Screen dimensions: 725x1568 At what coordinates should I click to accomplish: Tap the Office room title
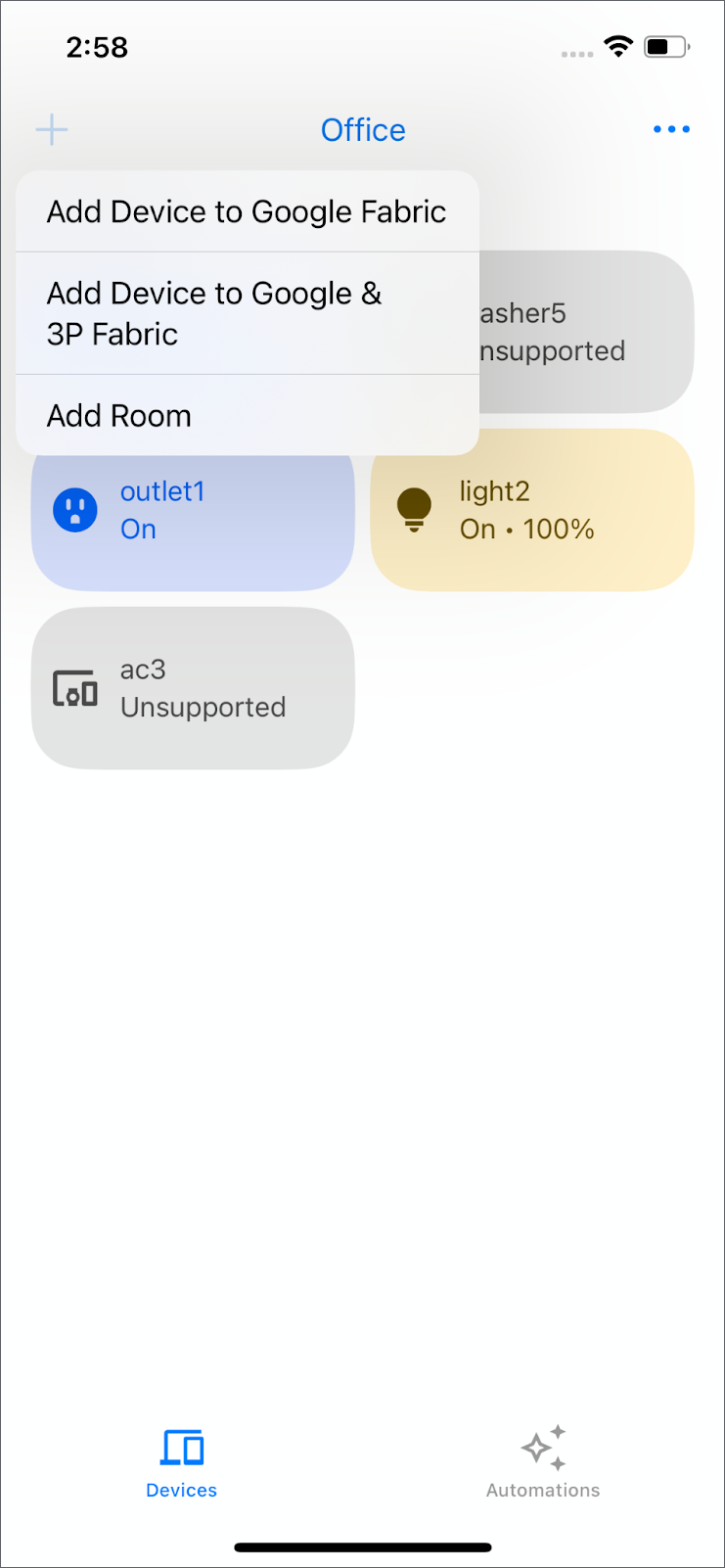363,129
